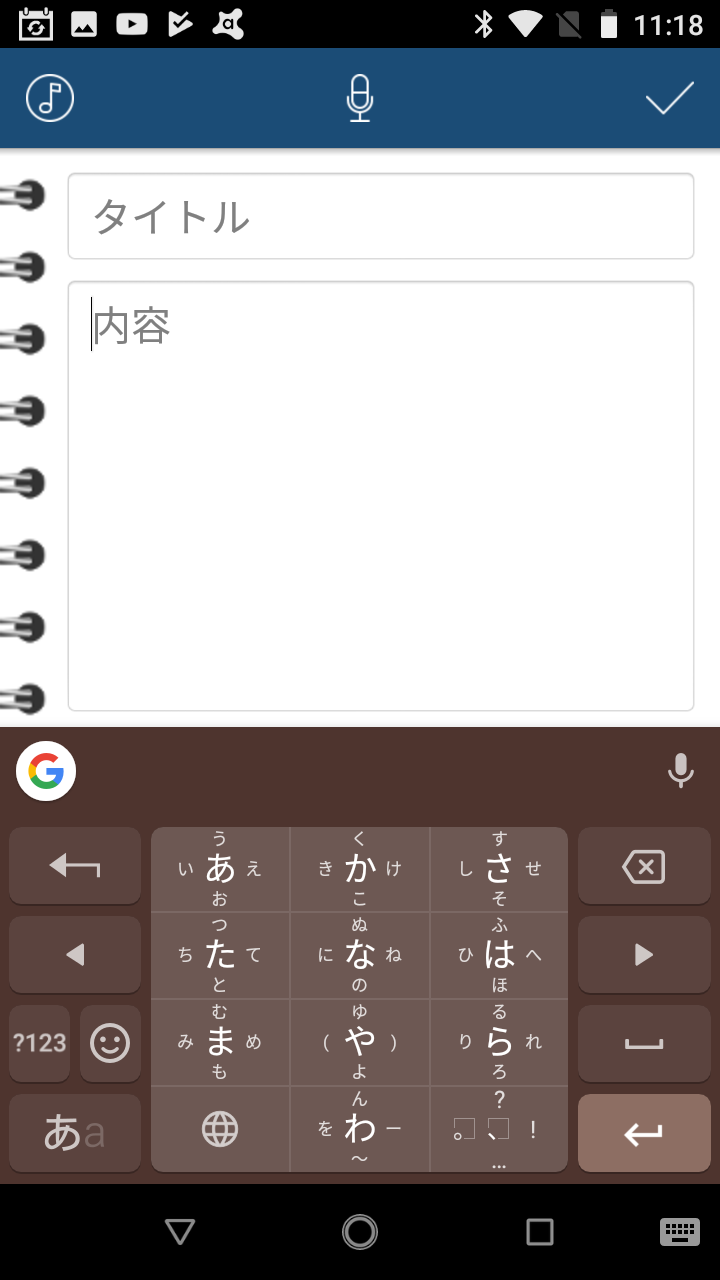The height and width of the screenshot is (1280, 720).
Task: Tap the home button in navigation bar
Action: click(360, 1232)
